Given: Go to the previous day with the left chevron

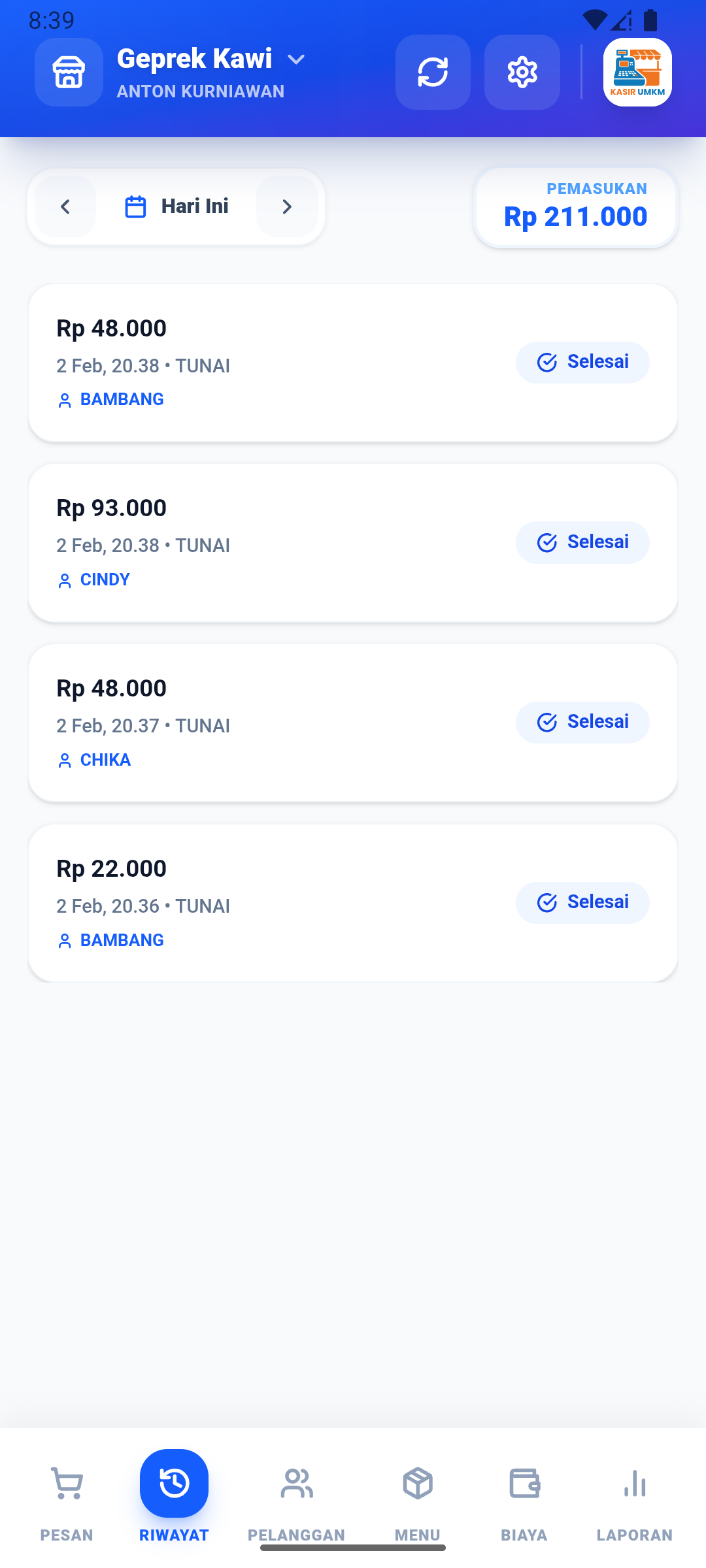Looking at the screenshot, I should 65,206.
